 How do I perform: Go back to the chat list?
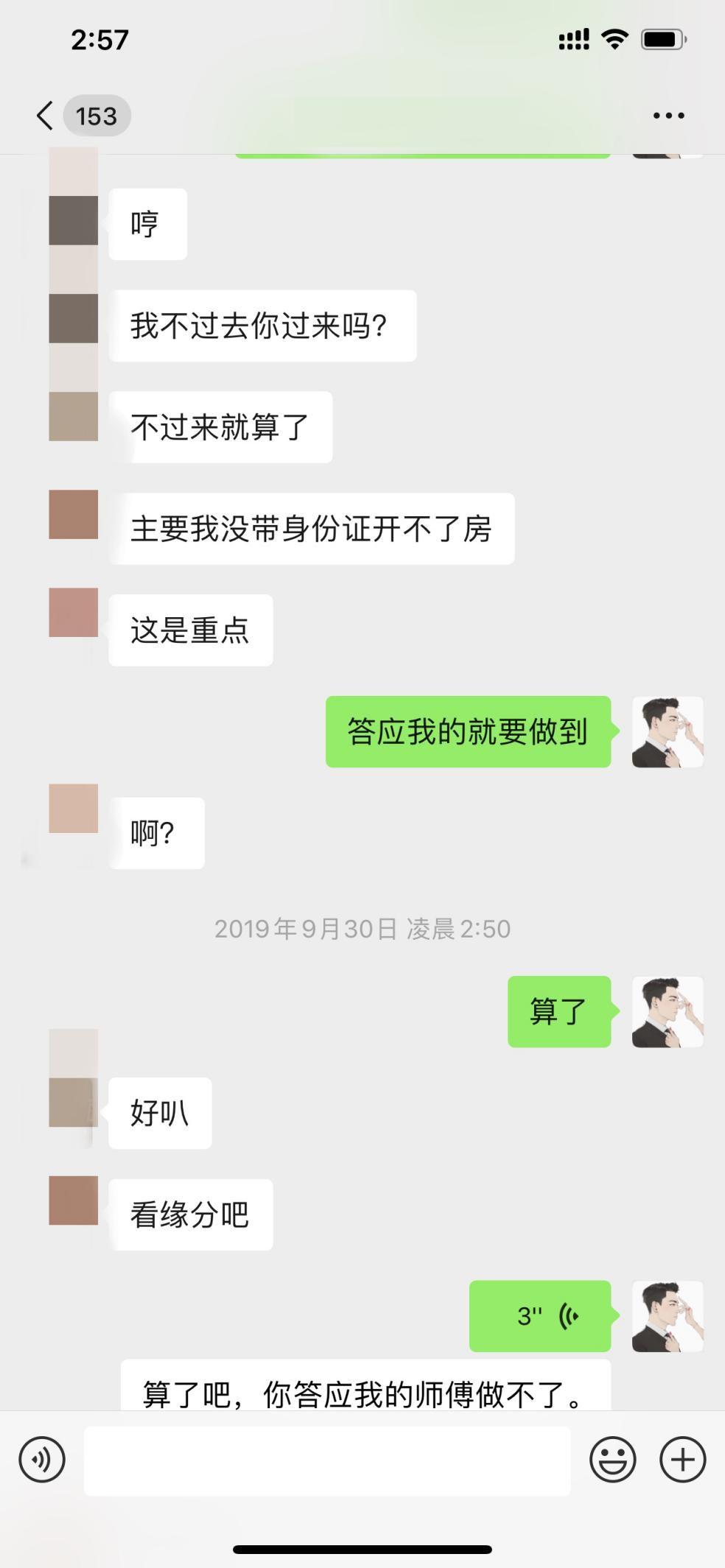point(46,116)
